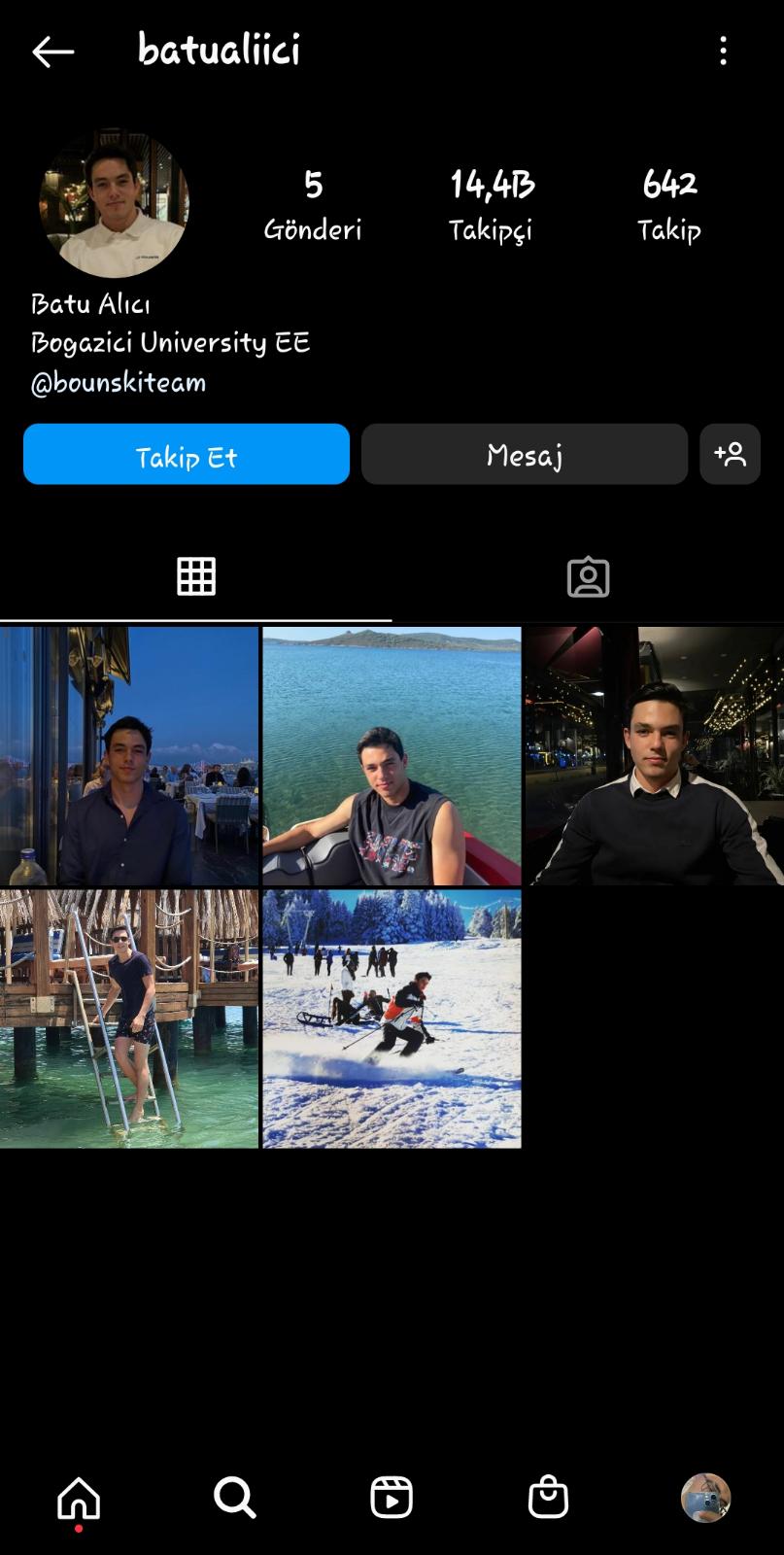Open the Reels tab
Screen dimensions: 784x1555
[392, 1498]
